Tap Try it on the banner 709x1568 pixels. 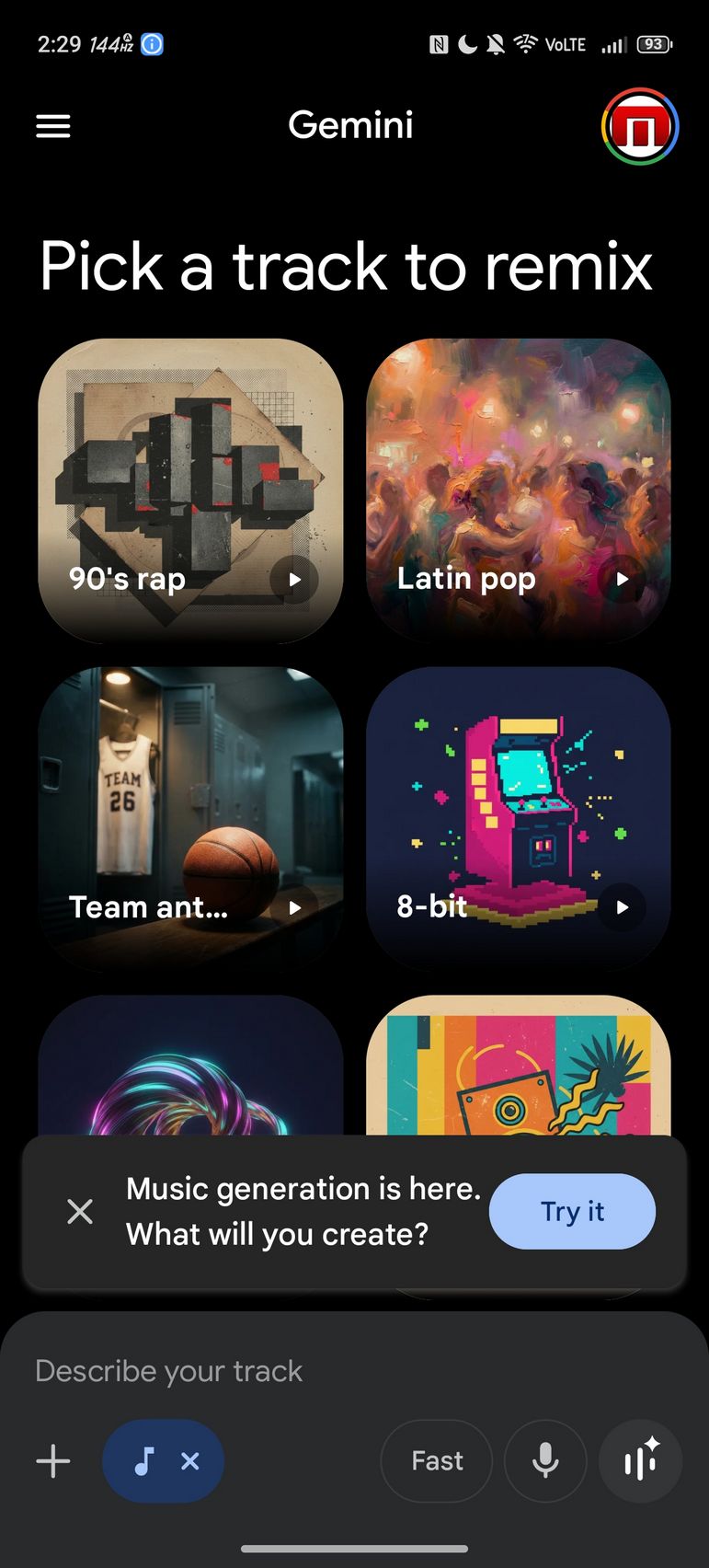[x=572, y=1212]
